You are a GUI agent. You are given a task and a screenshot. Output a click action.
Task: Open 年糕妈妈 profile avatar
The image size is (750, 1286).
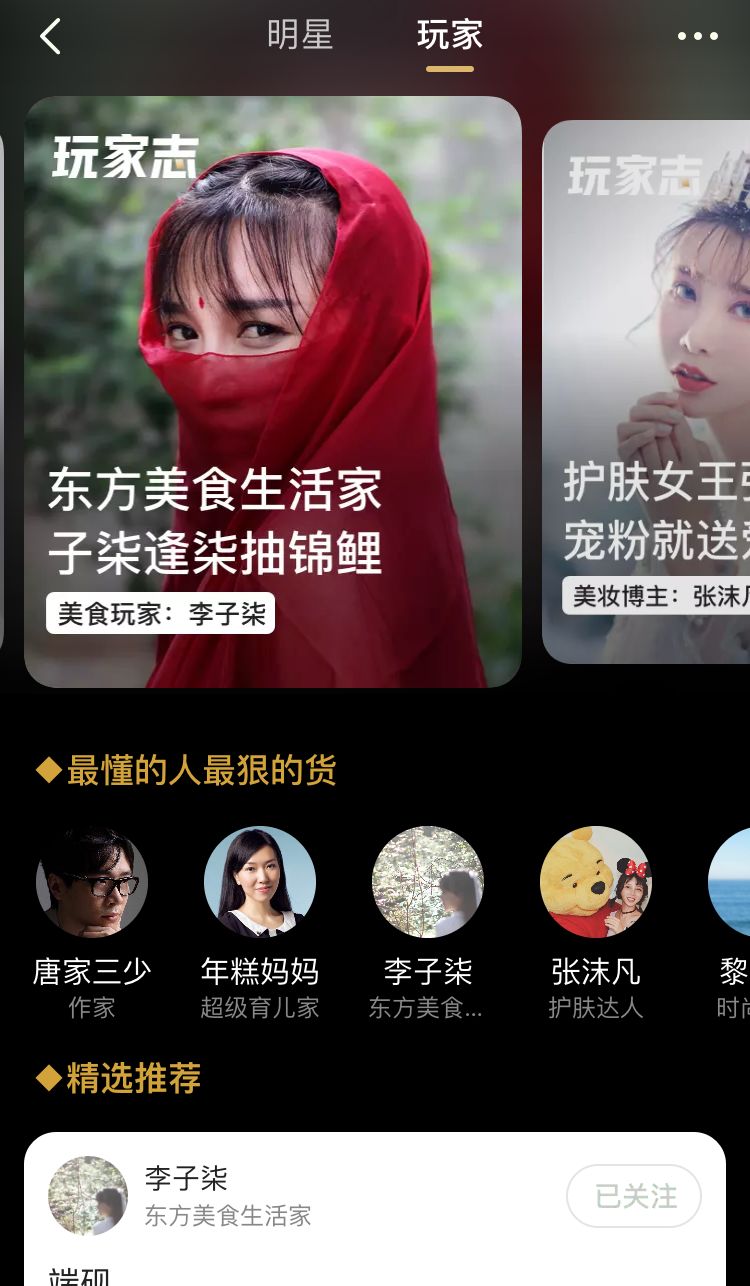pyautogui.click(x=260, y=882)
